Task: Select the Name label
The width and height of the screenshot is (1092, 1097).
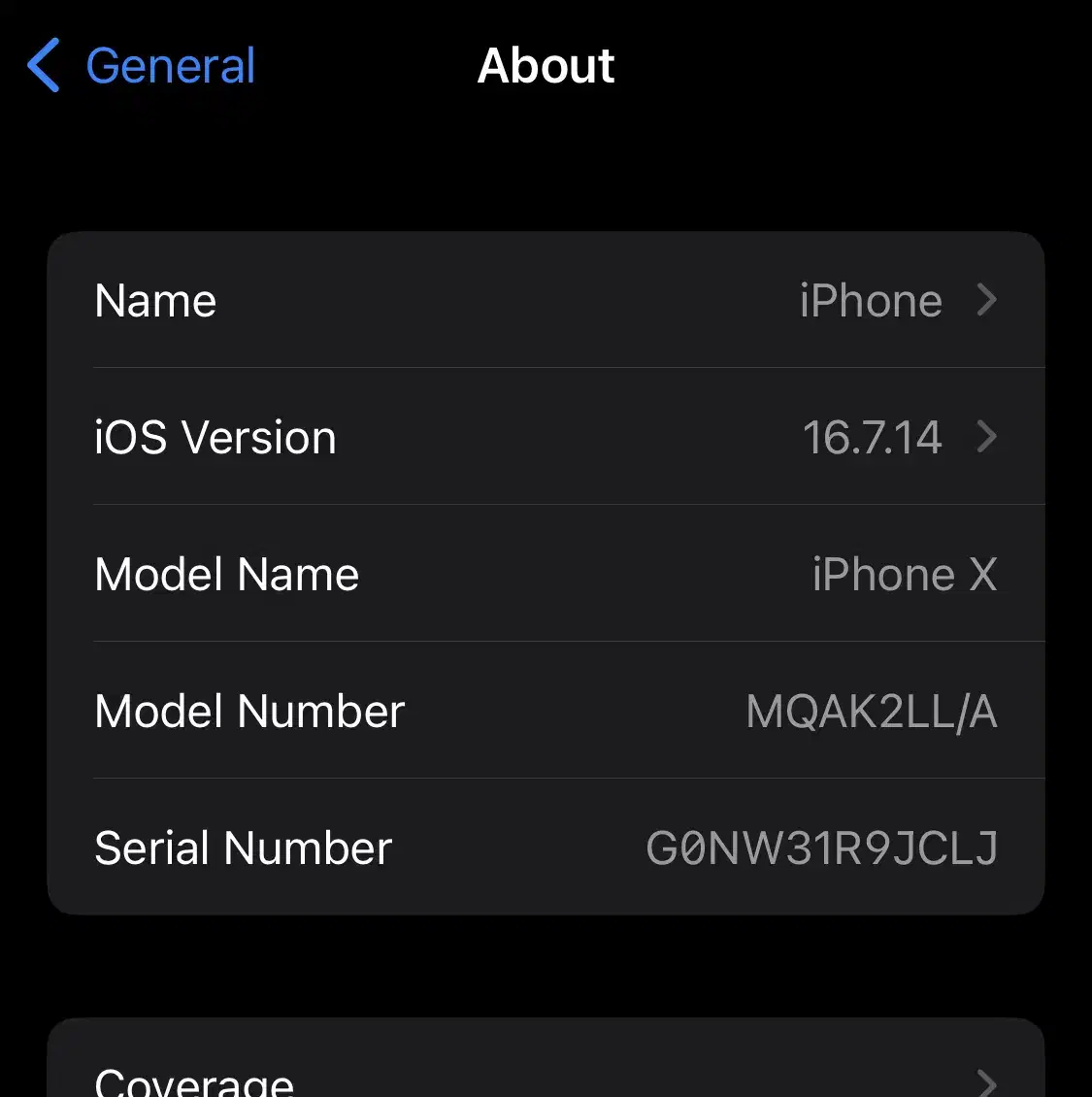Action: click(x=154, y=300)
